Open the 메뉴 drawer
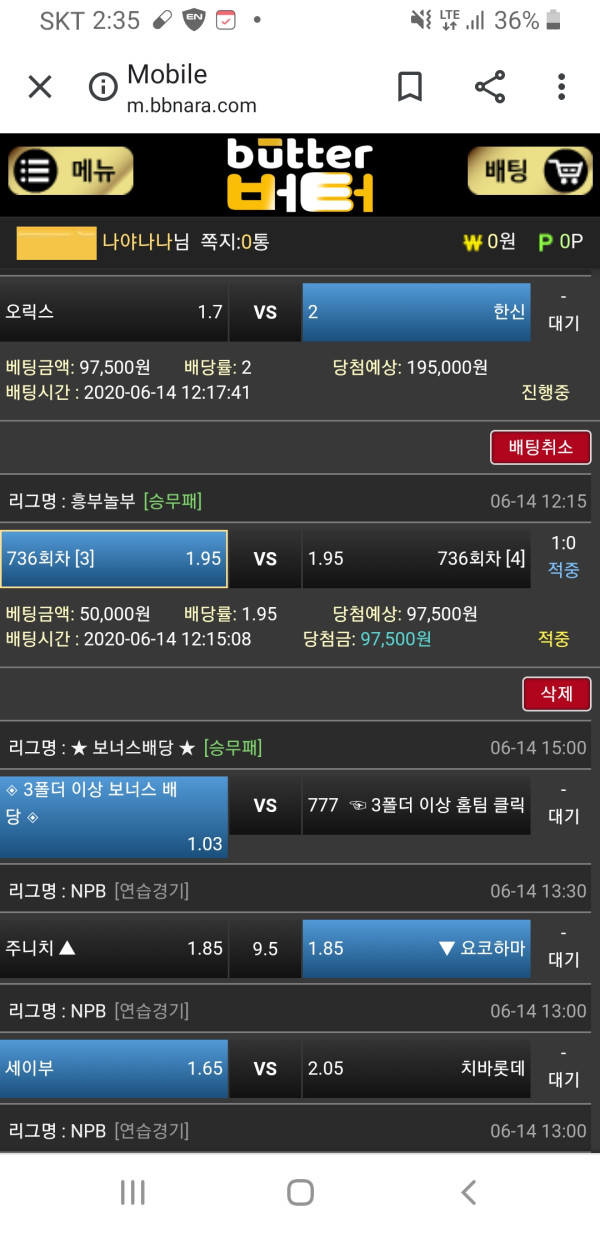The width and height of the screenshot is (600, 1233). pyautogui.click(x=70, y=171)
